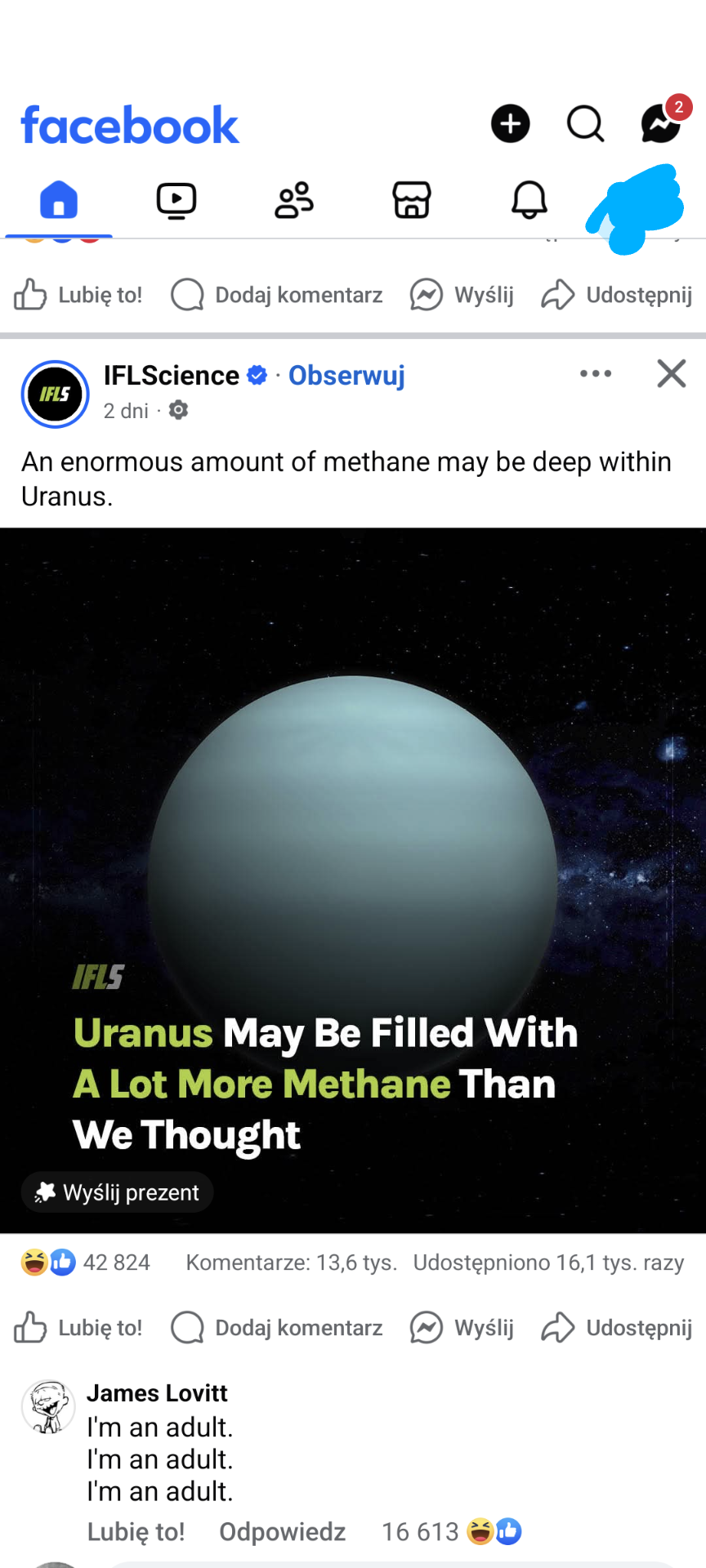Send the IFLScience post via Wyślij
Viewport: 706px width, 1568px height.
tap(462, 1328)
